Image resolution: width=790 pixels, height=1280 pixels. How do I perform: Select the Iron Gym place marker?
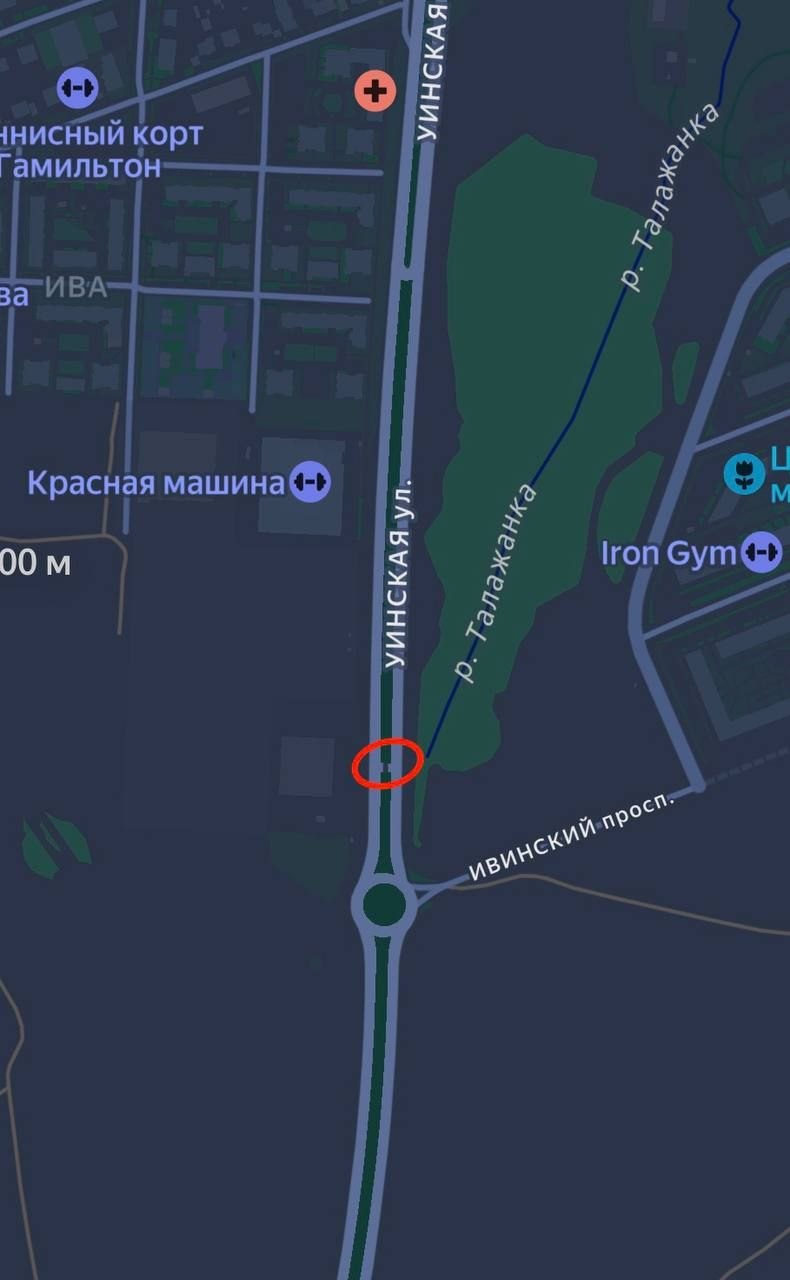click(762, 552)
